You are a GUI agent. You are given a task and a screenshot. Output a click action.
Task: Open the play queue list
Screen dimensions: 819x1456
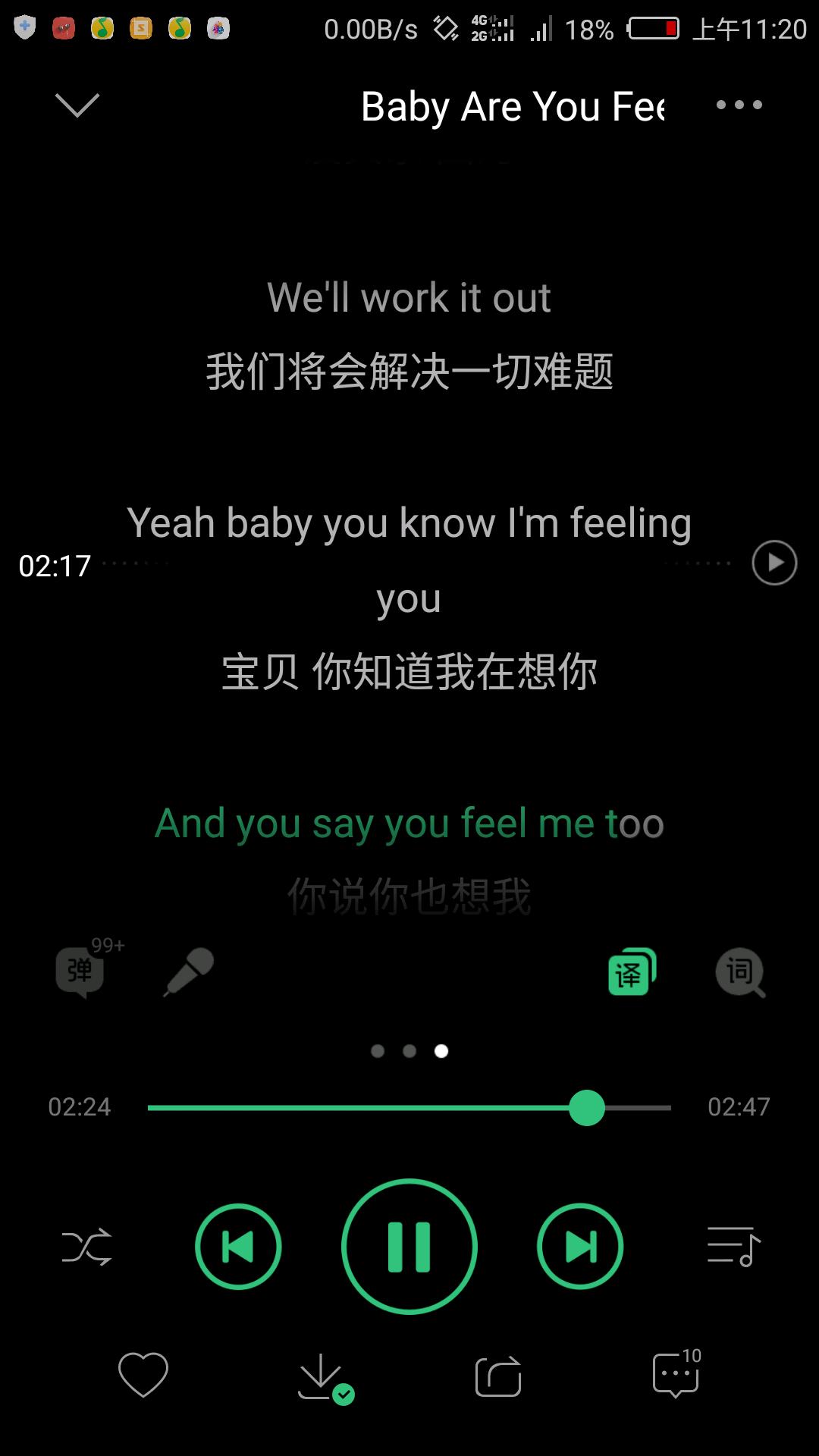click(733, 1246)
